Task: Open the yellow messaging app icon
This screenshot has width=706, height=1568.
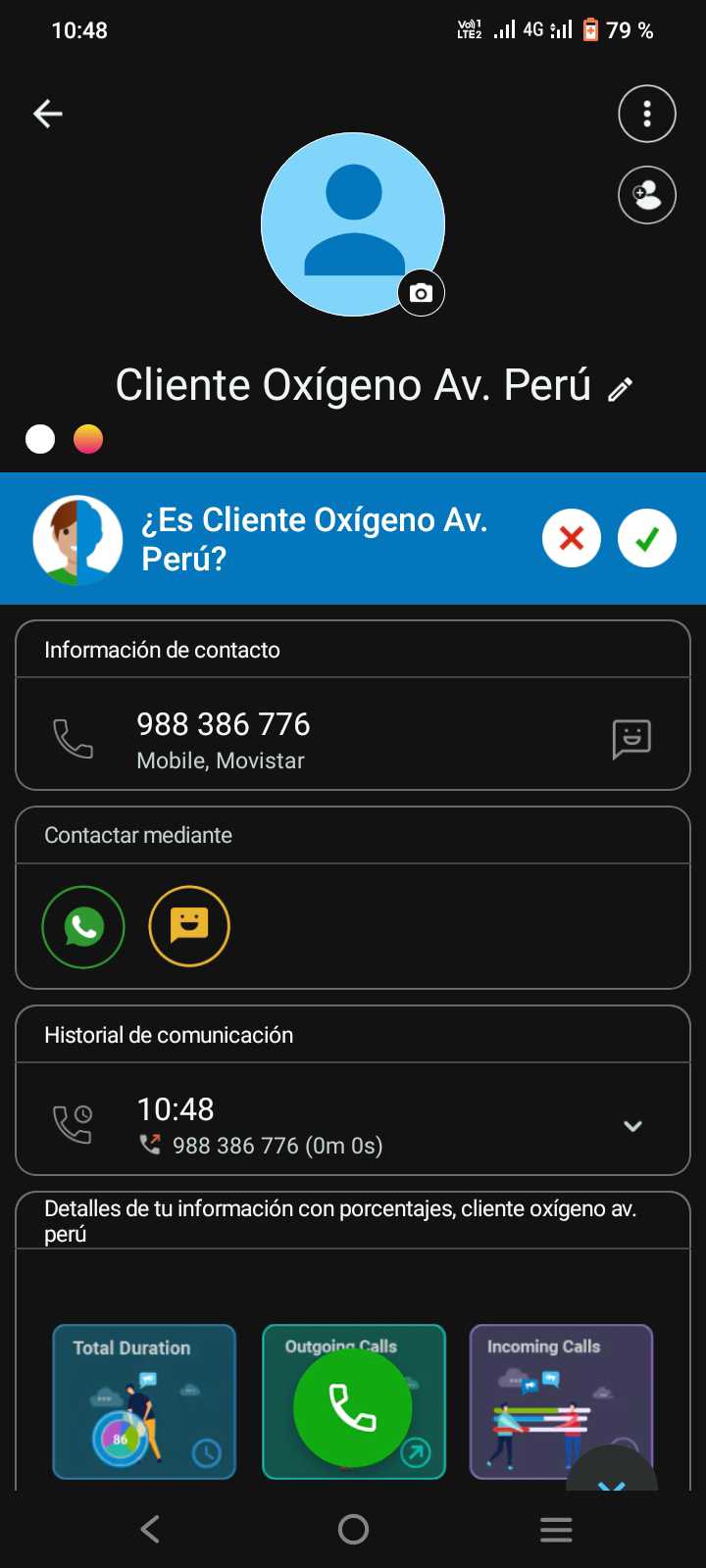Action: (189, 926)
